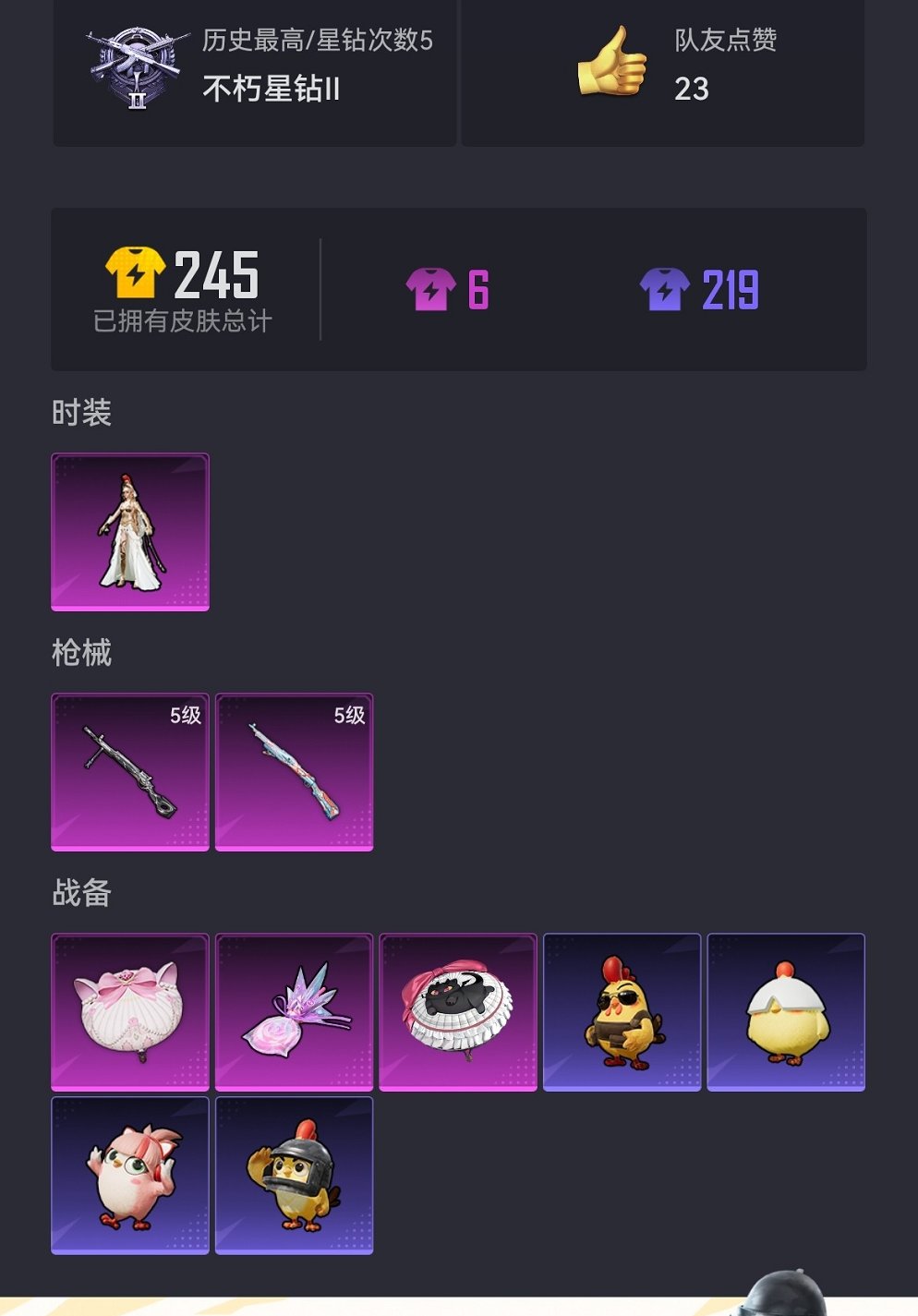Open the white gown outfit tile
918x1316 pixels.
click(130, 532)
